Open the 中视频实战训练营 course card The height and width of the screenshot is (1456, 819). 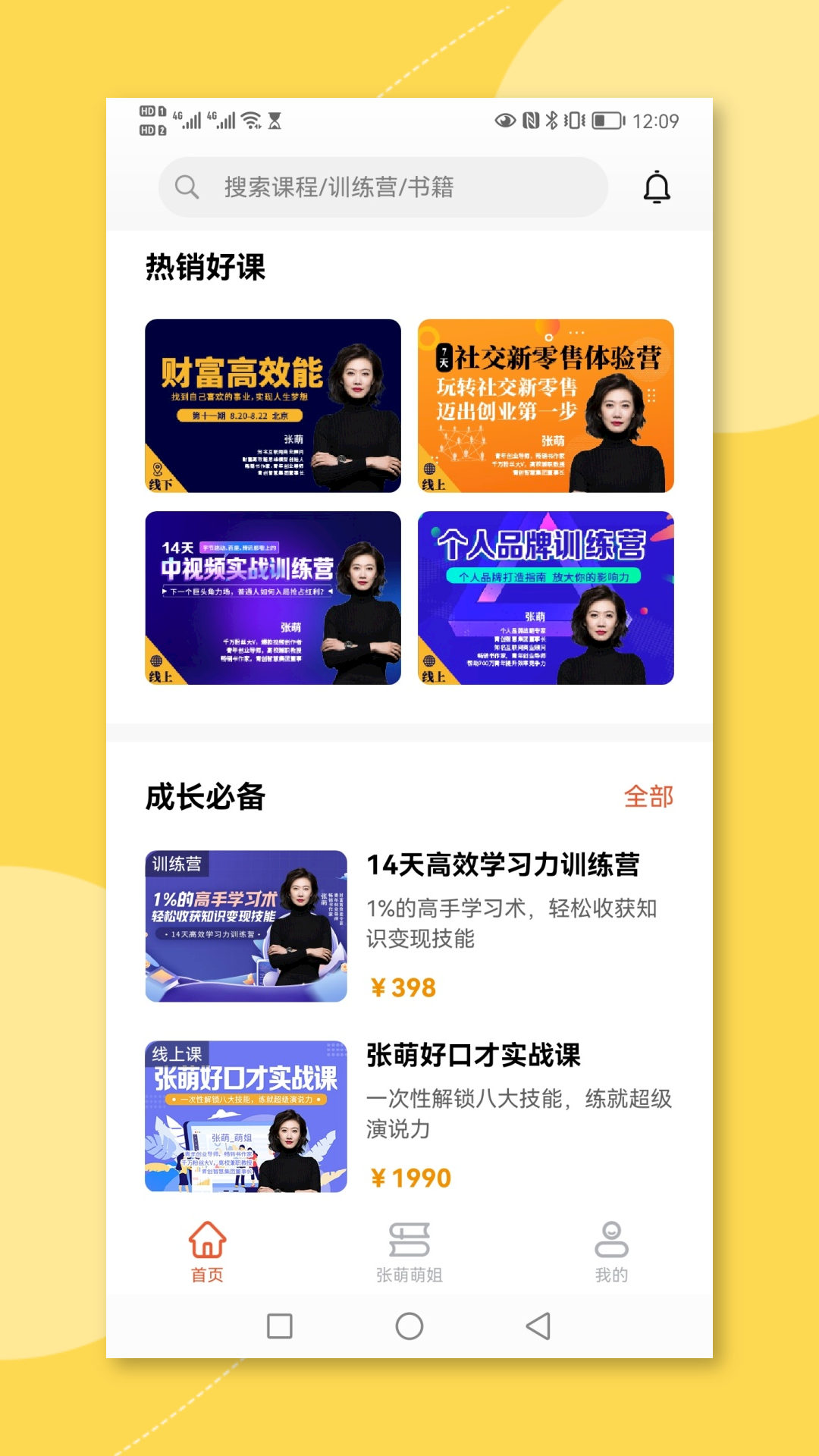(273, 598)
